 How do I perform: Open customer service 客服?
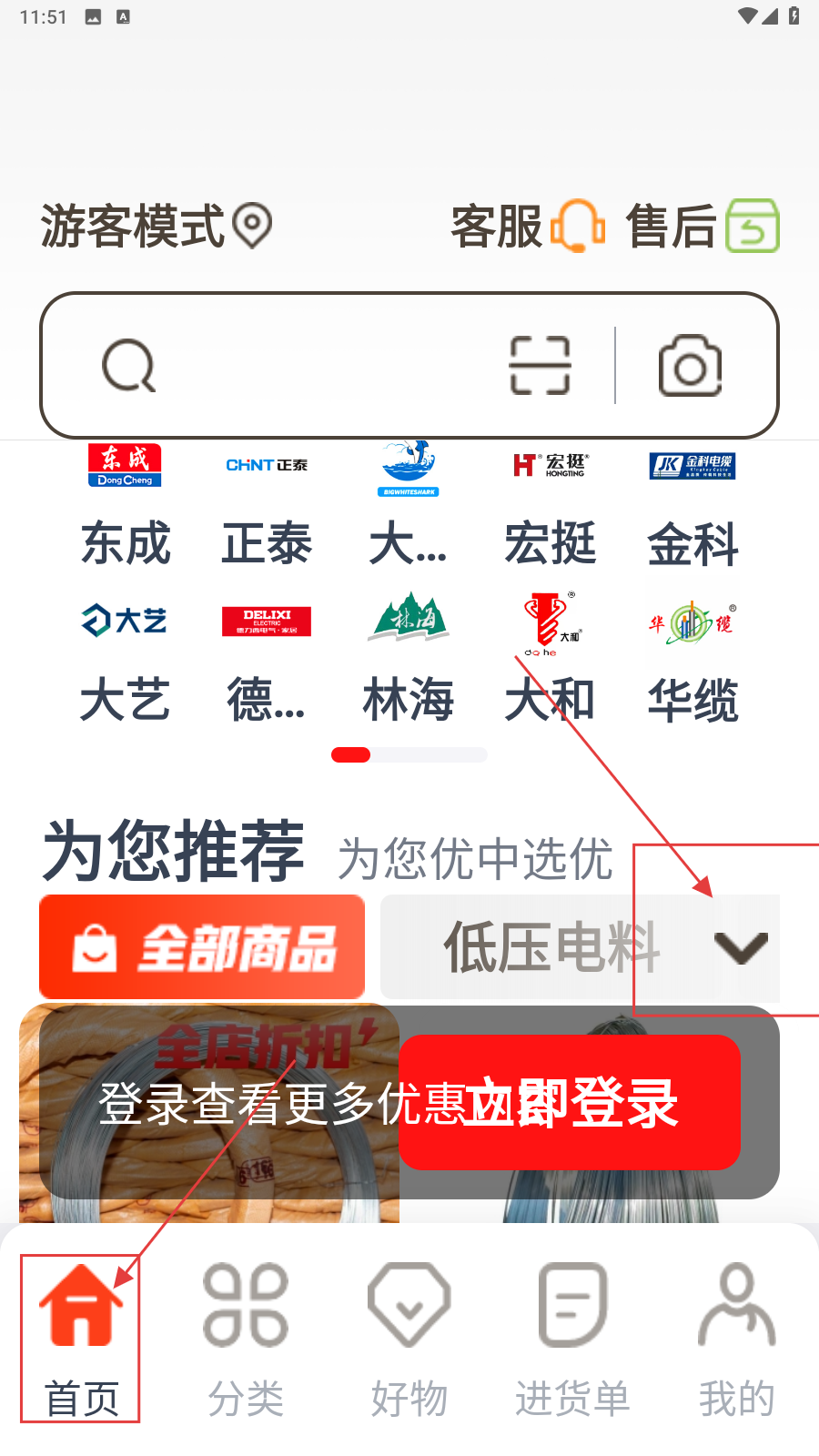pos(528,226)
